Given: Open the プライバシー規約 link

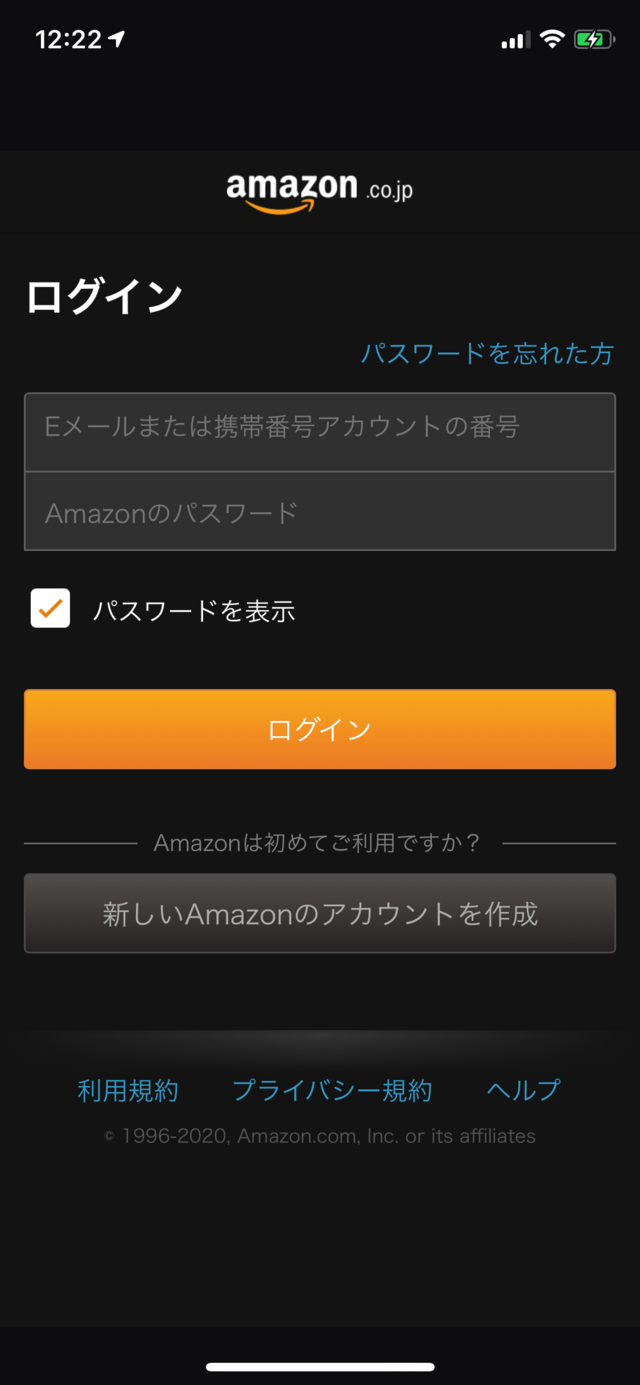Looking at the screenshot, I should pos(332,1090).
